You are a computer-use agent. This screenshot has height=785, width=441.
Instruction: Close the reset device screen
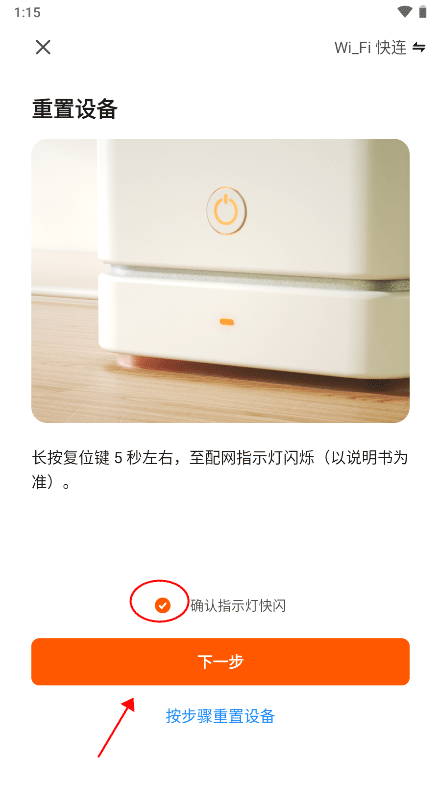[43, 48]
